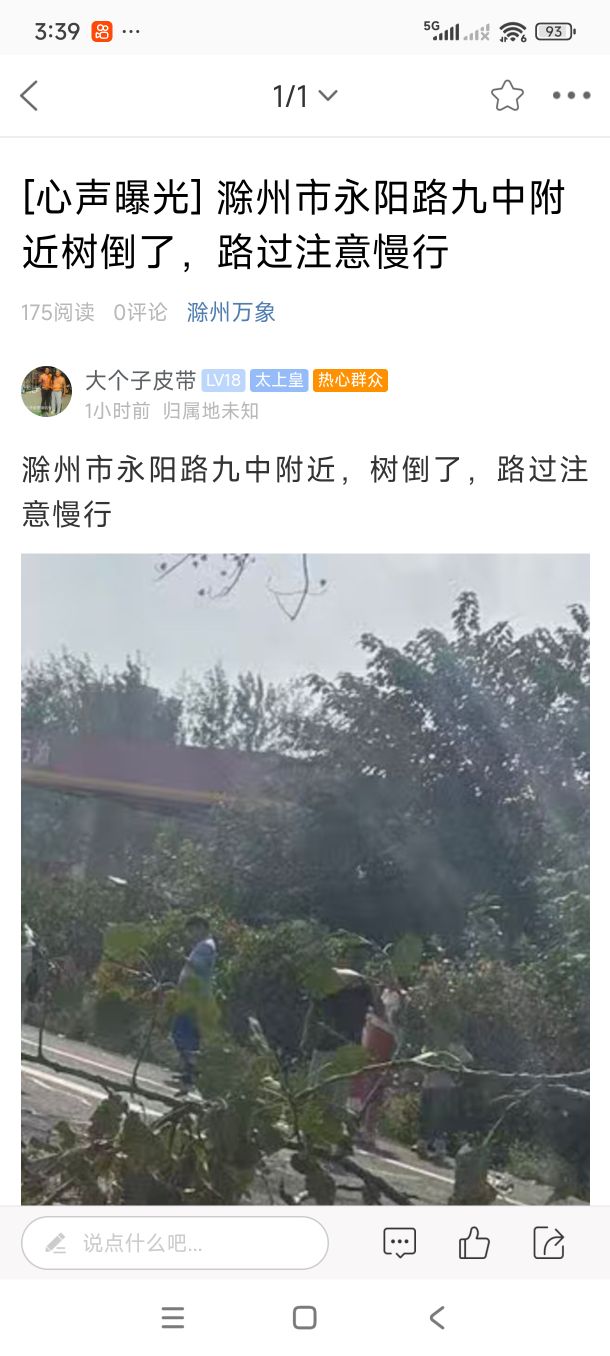Open 大个子皮带's profile avatar

pos(46,392)
